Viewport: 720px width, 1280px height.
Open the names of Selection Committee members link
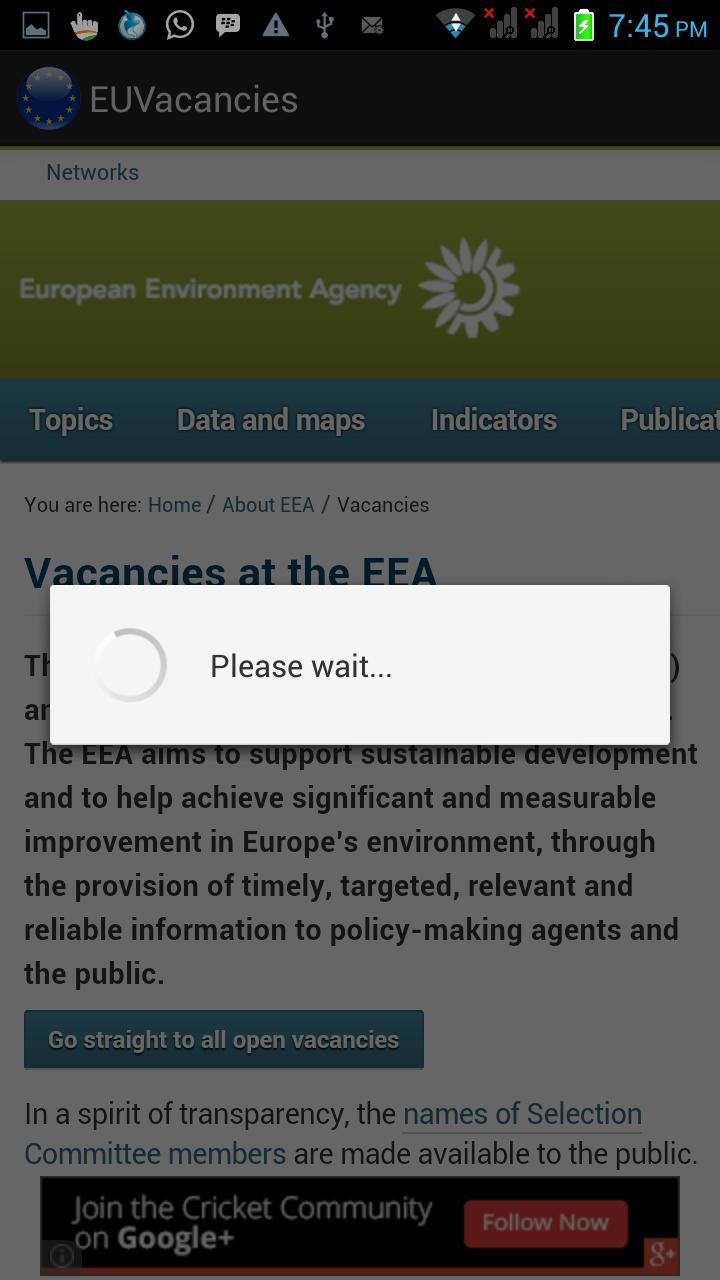pos(522,1113)
